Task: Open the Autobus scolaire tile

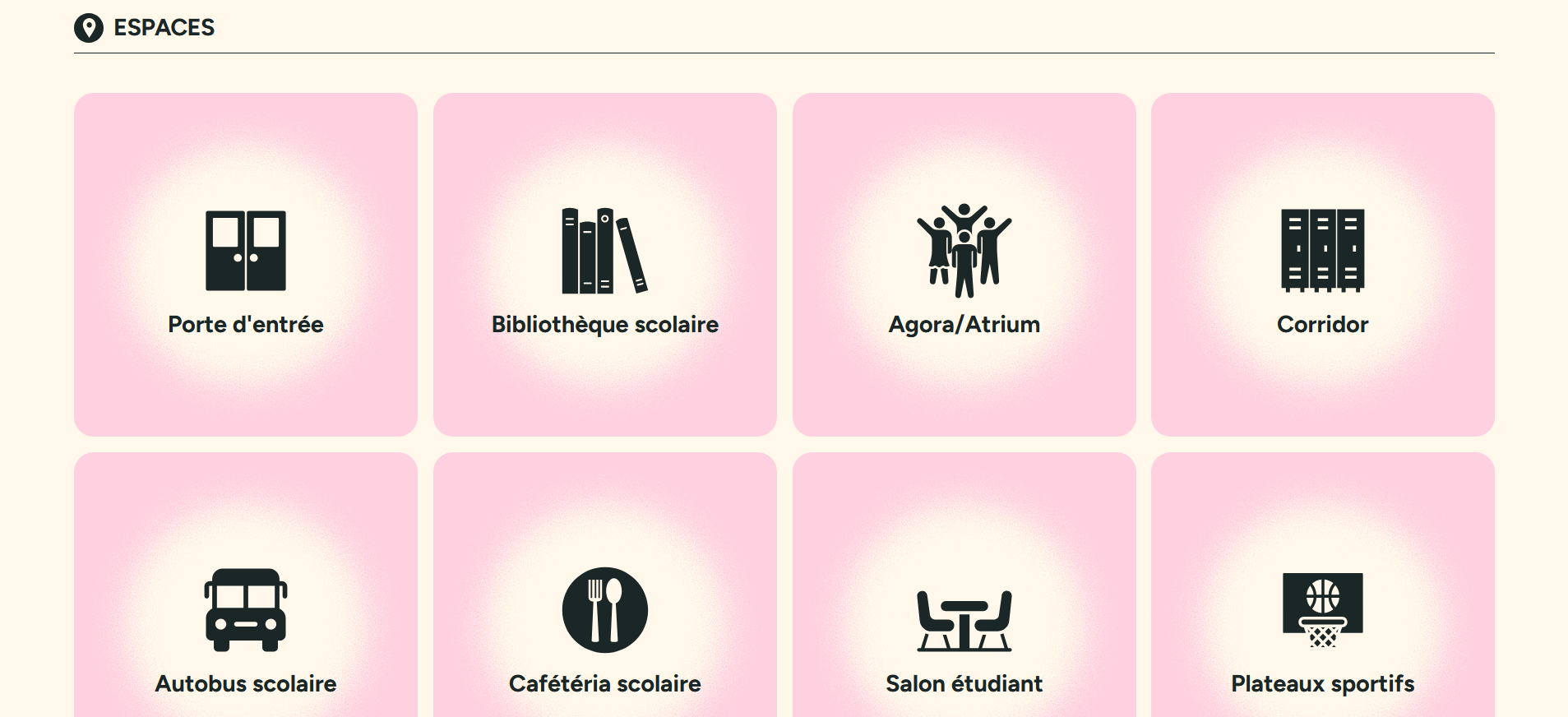Action: click(x=245, y=625)
